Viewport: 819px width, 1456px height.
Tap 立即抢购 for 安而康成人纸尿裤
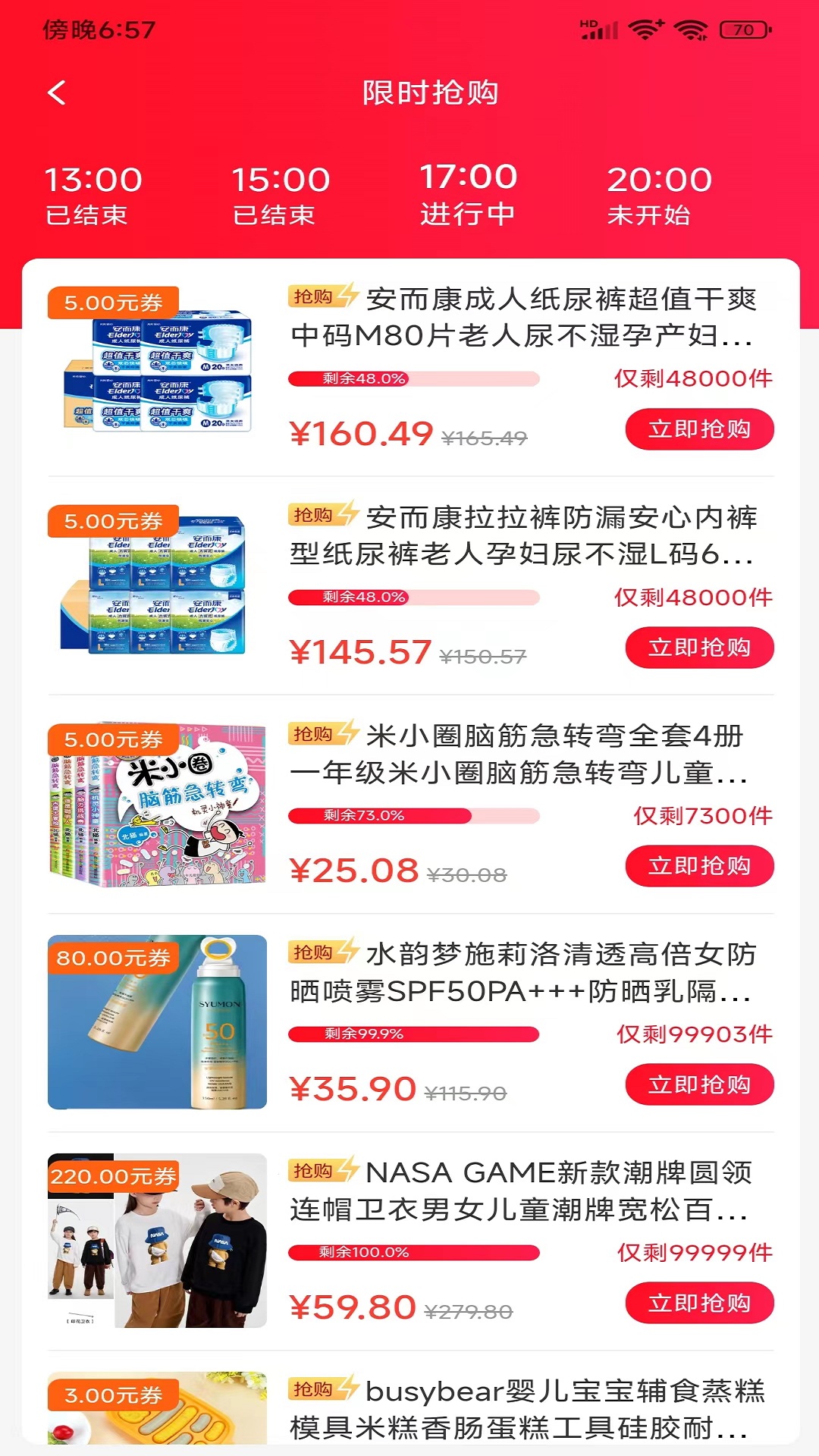click(699, 430)
